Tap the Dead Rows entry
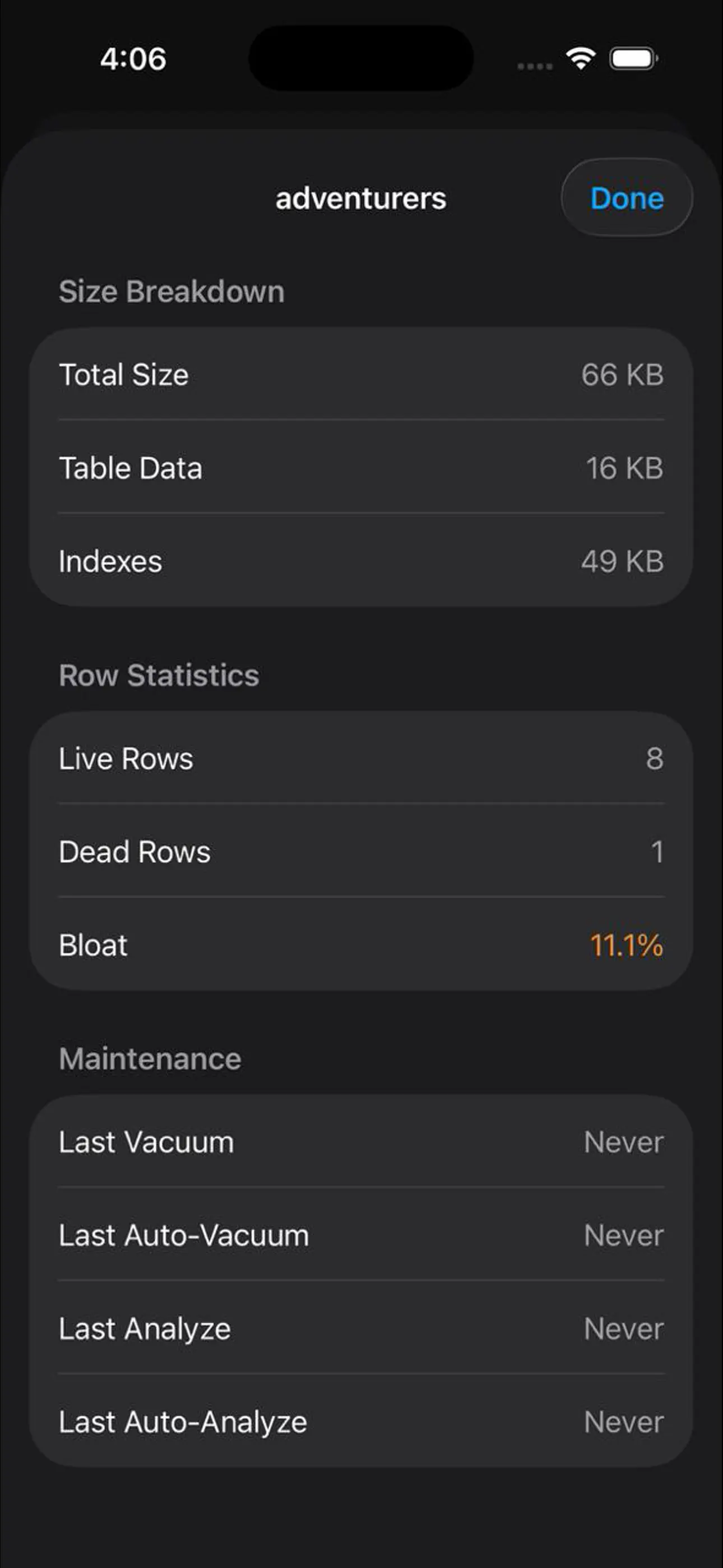 click(361, 852)
